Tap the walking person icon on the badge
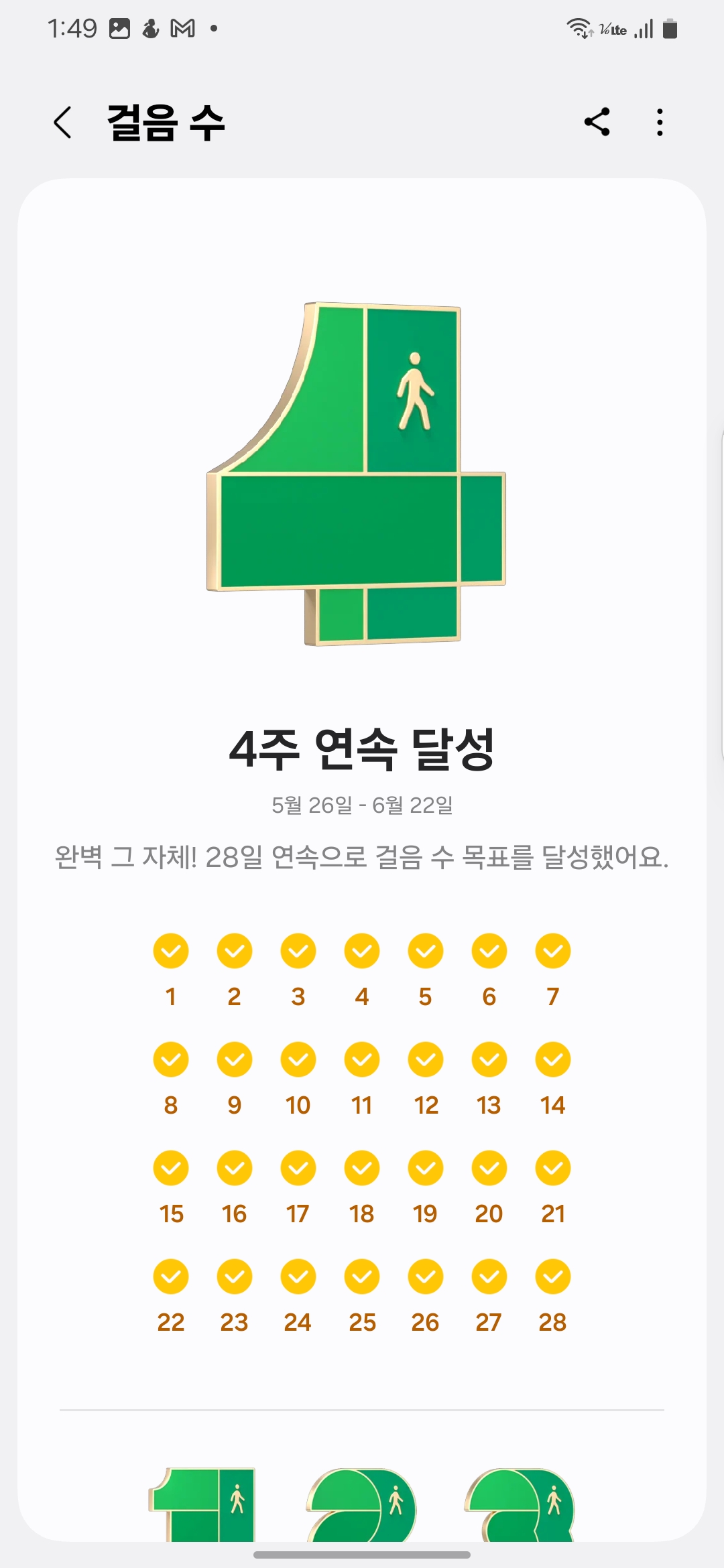 coord(414,391)
